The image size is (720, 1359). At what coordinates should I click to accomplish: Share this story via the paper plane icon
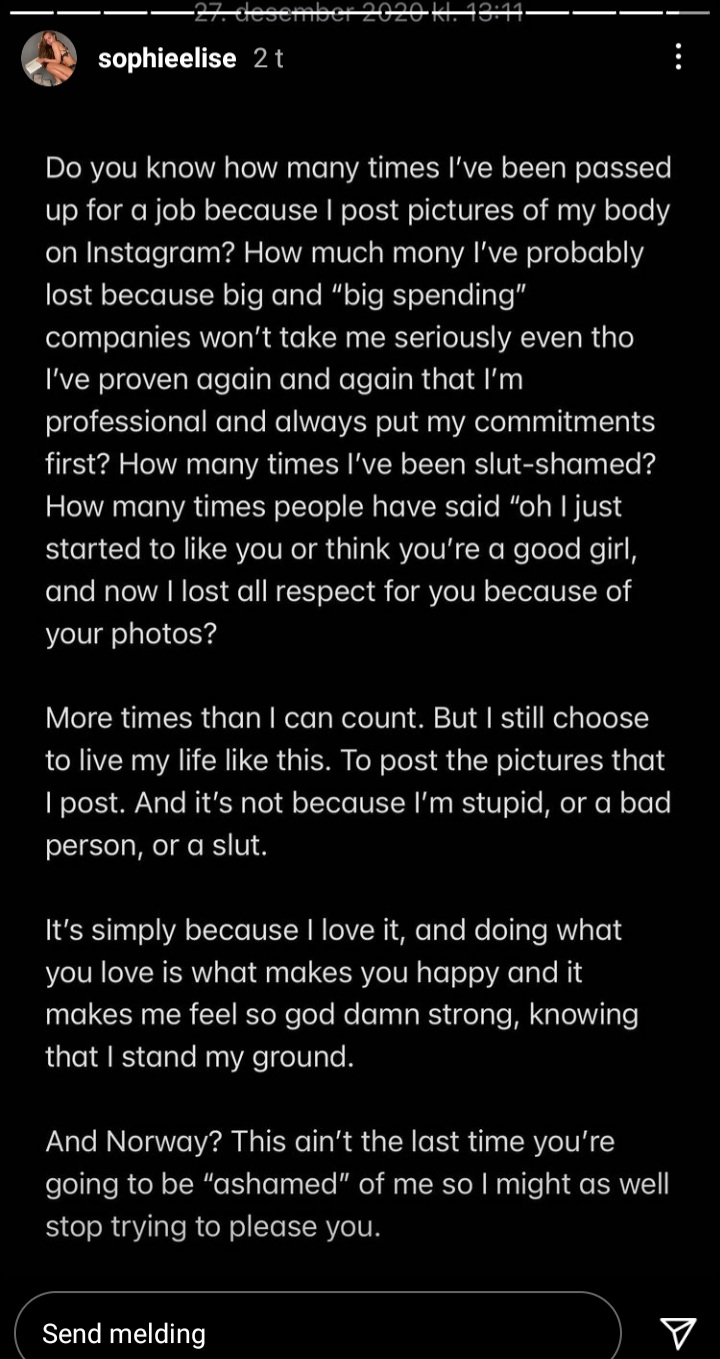click(x=678, y=1332)
